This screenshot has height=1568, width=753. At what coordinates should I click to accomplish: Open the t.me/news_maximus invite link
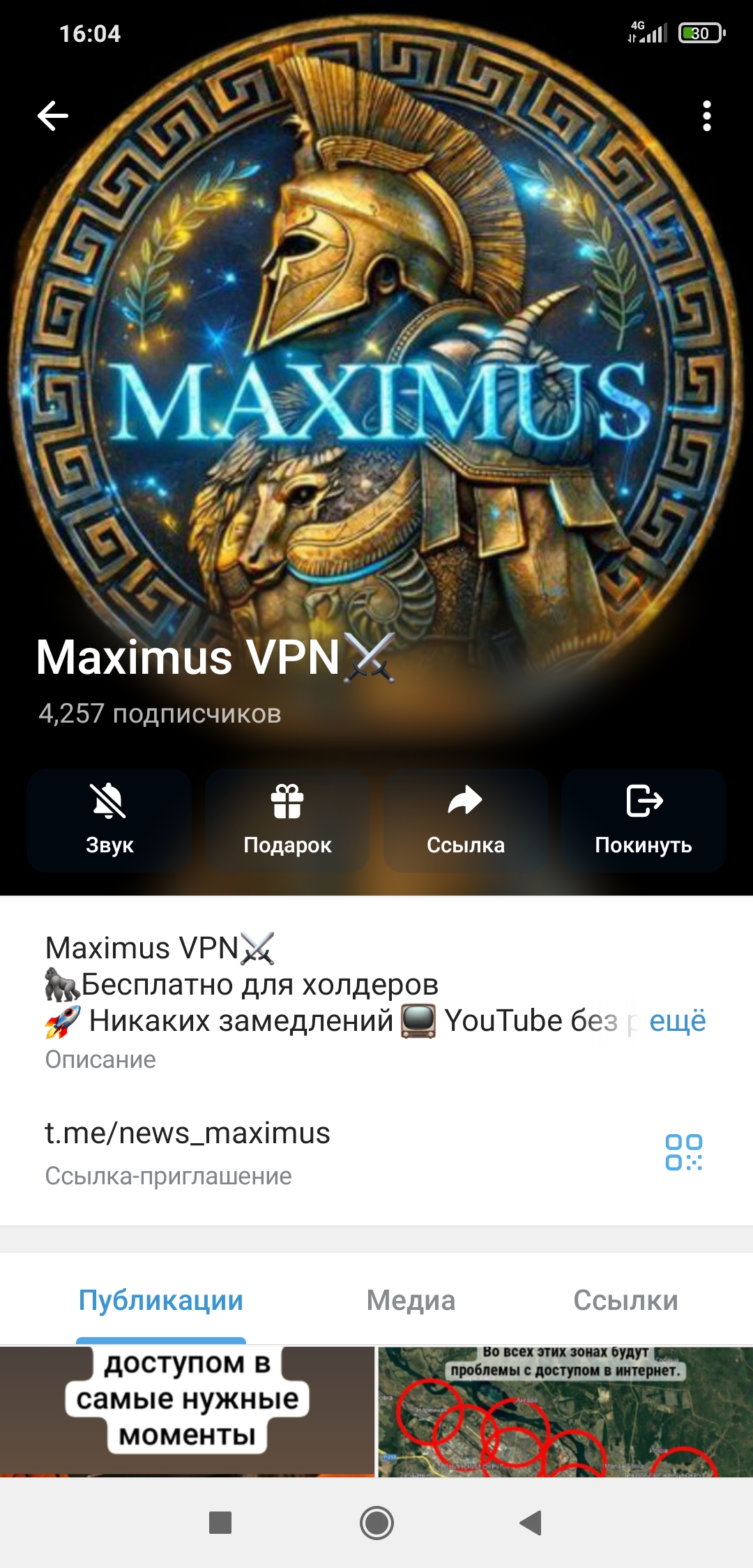[188, 1133]
